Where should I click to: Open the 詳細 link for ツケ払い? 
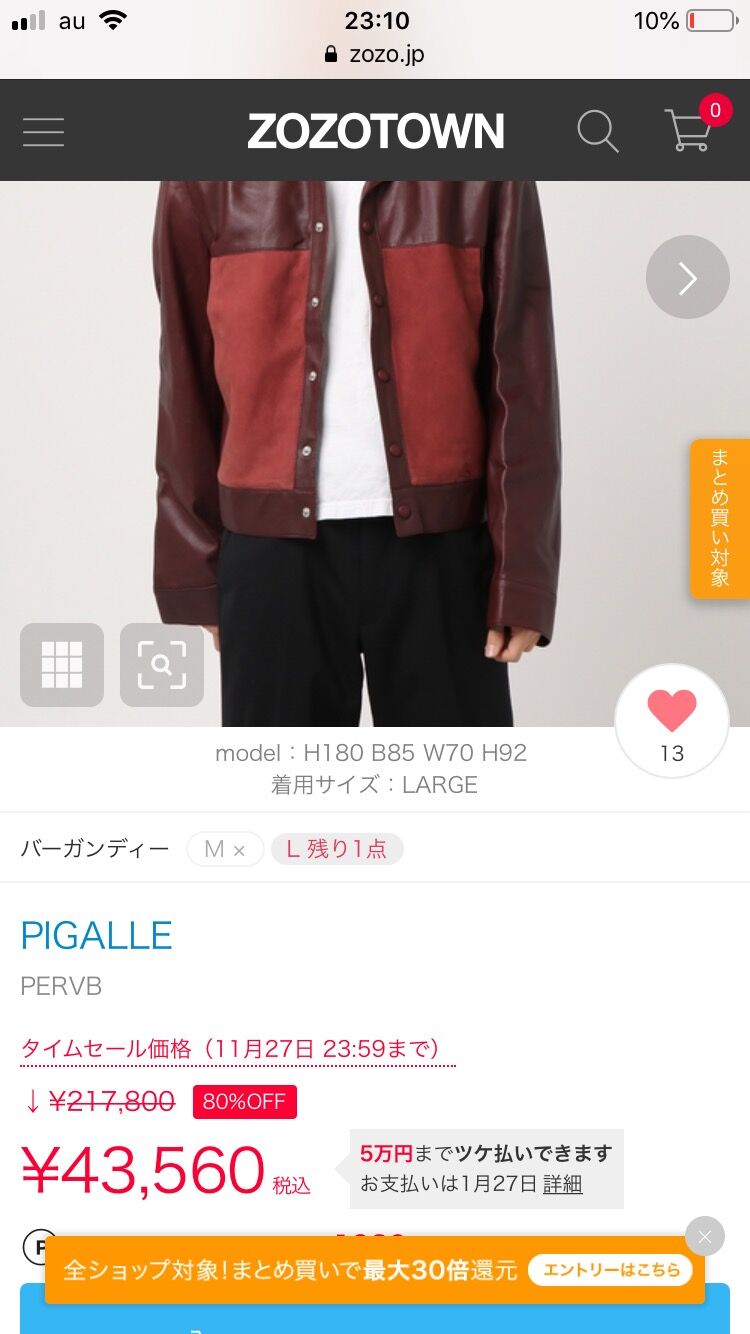(562, 1184)
